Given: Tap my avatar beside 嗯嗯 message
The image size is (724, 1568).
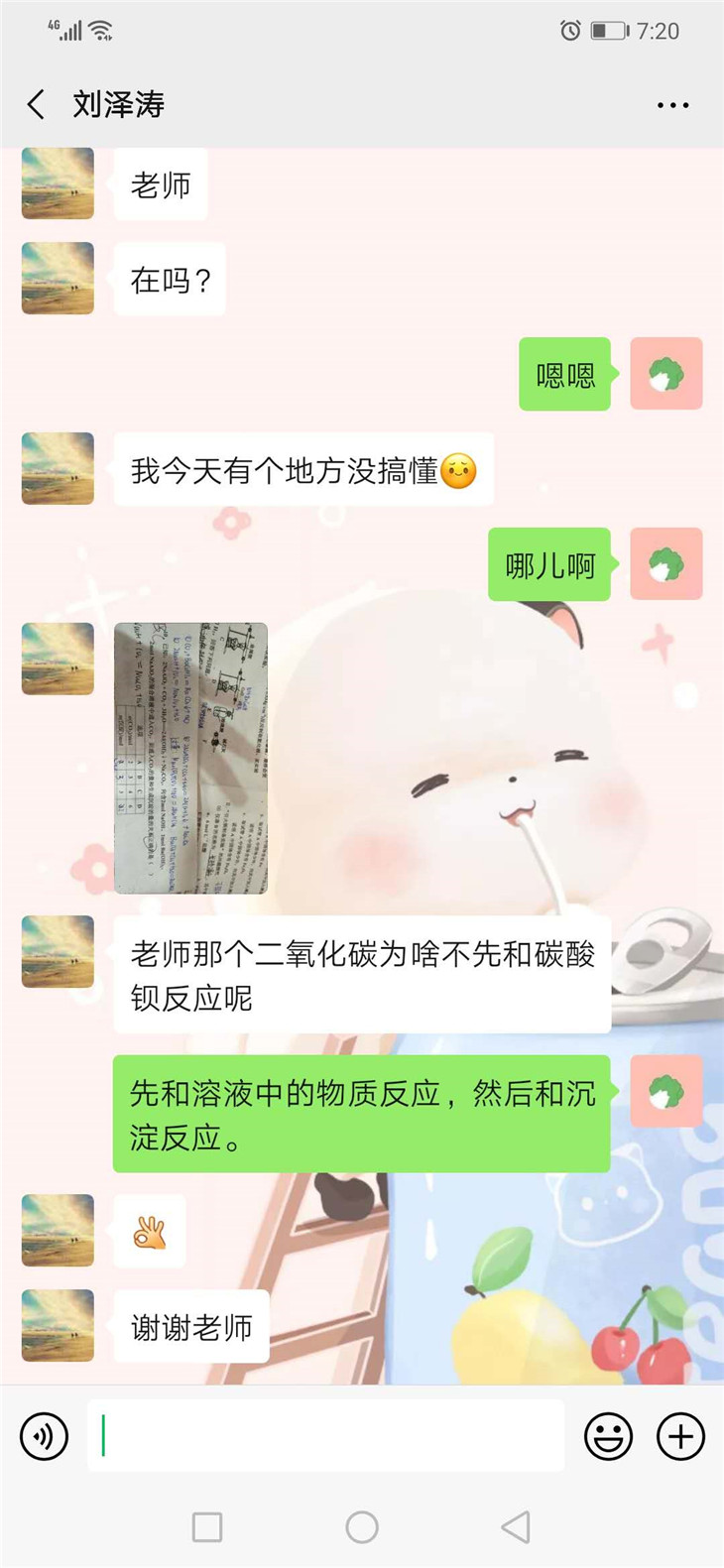Looking at the screenshot, I should [x=665, y=374].
